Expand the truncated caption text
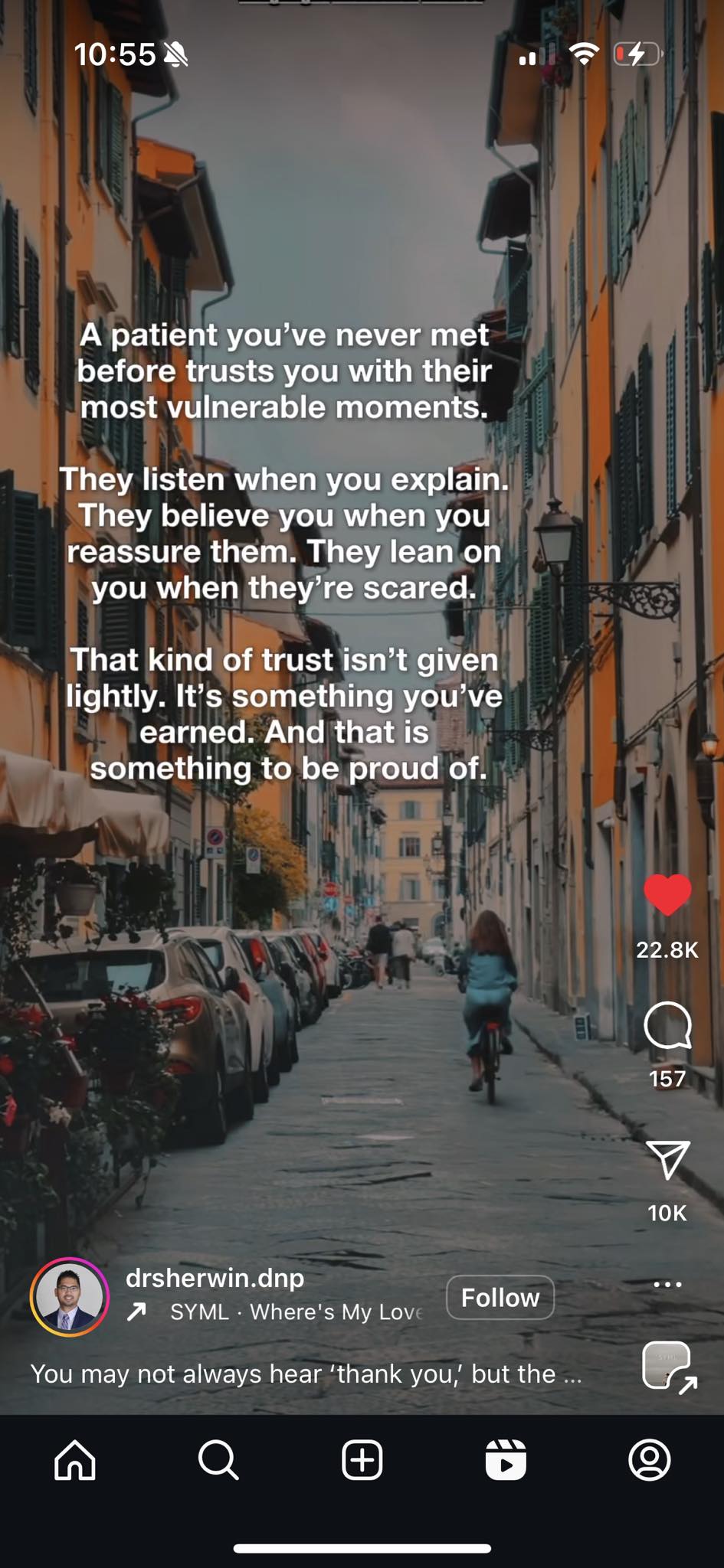Viewport: 724px width, 1568px height. (306, 1374)
